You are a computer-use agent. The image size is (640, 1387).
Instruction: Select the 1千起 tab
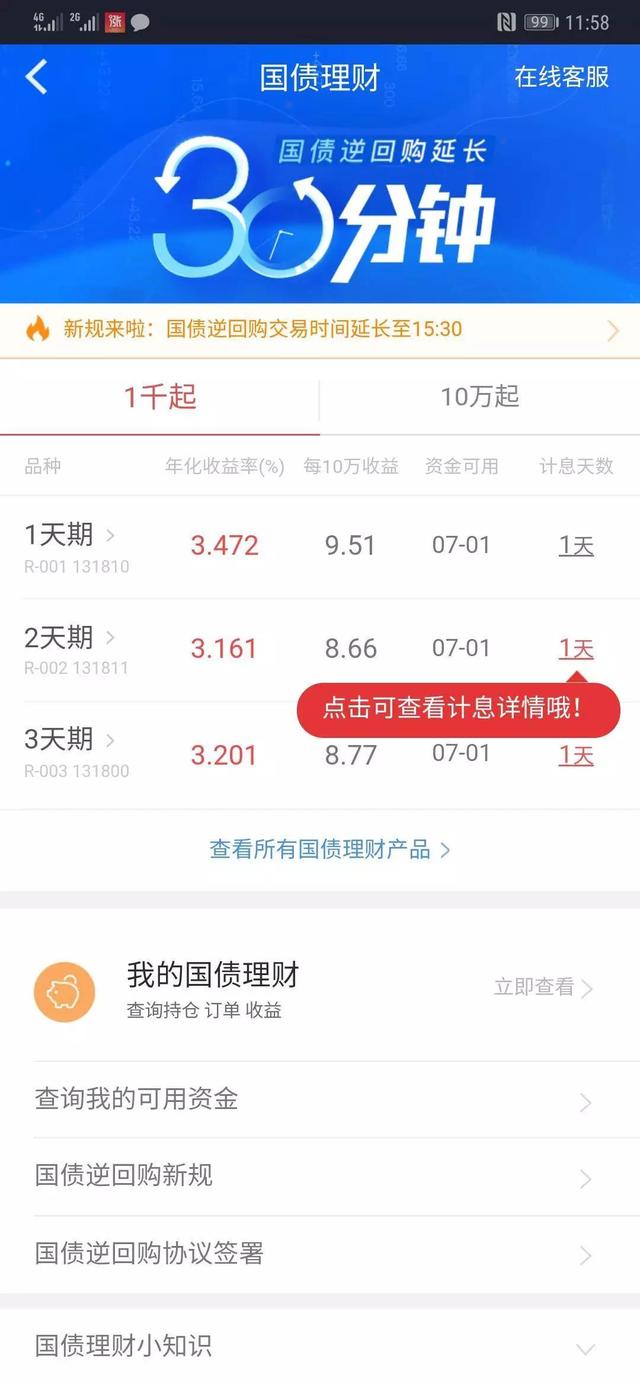pos(160,397)
